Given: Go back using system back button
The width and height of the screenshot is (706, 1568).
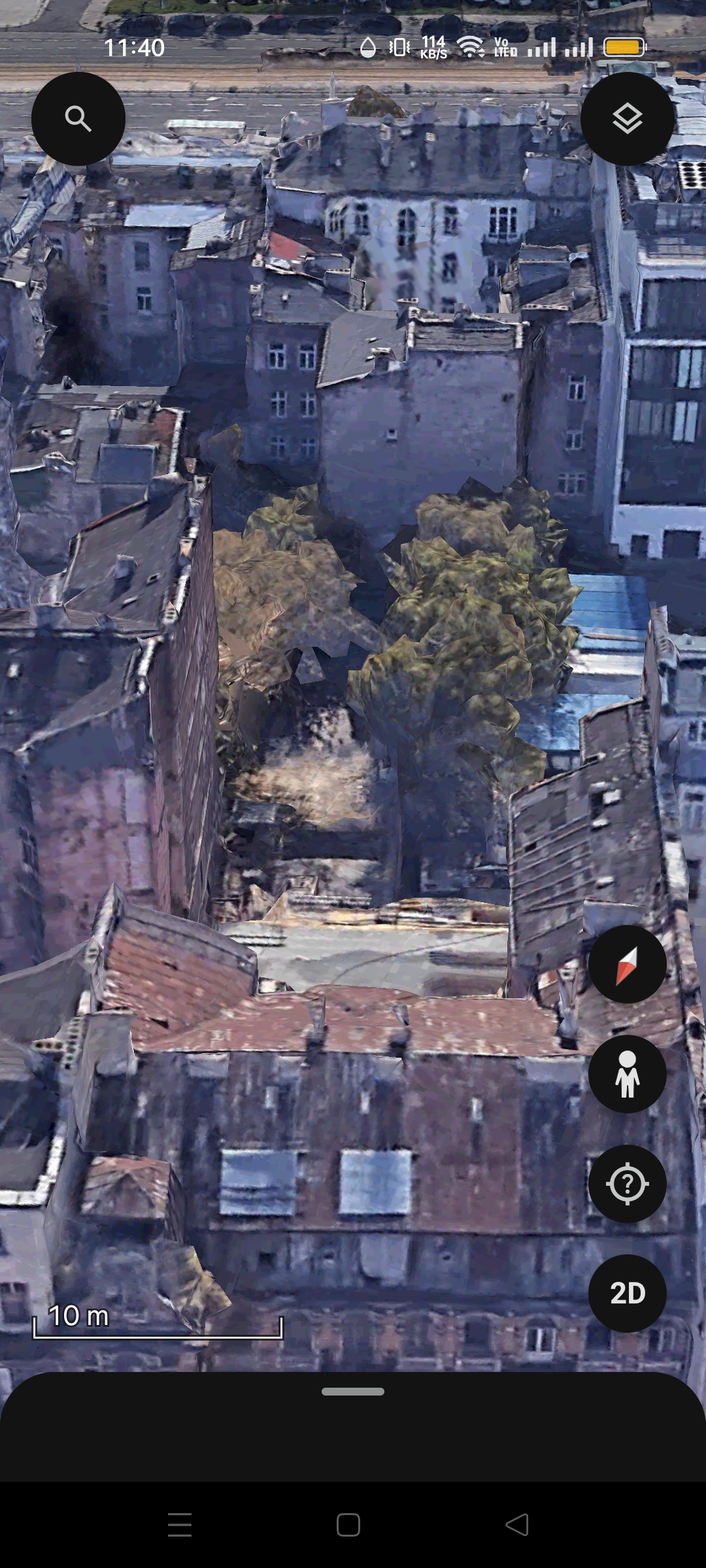Looking at the screenshot, I should point(517,1525).
